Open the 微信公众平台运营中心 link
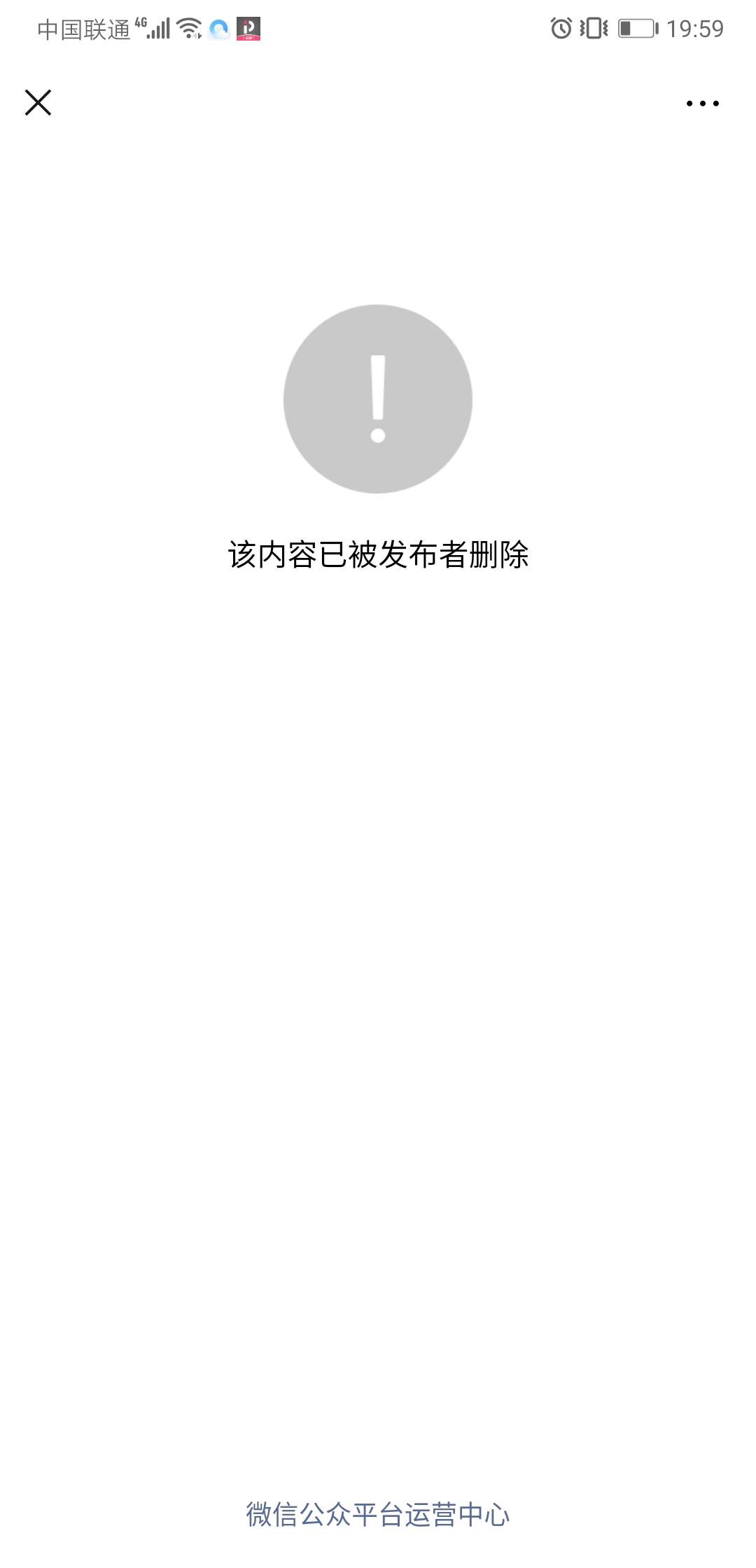Viewport: 756px width, 1568px height. click(378, 1514)
